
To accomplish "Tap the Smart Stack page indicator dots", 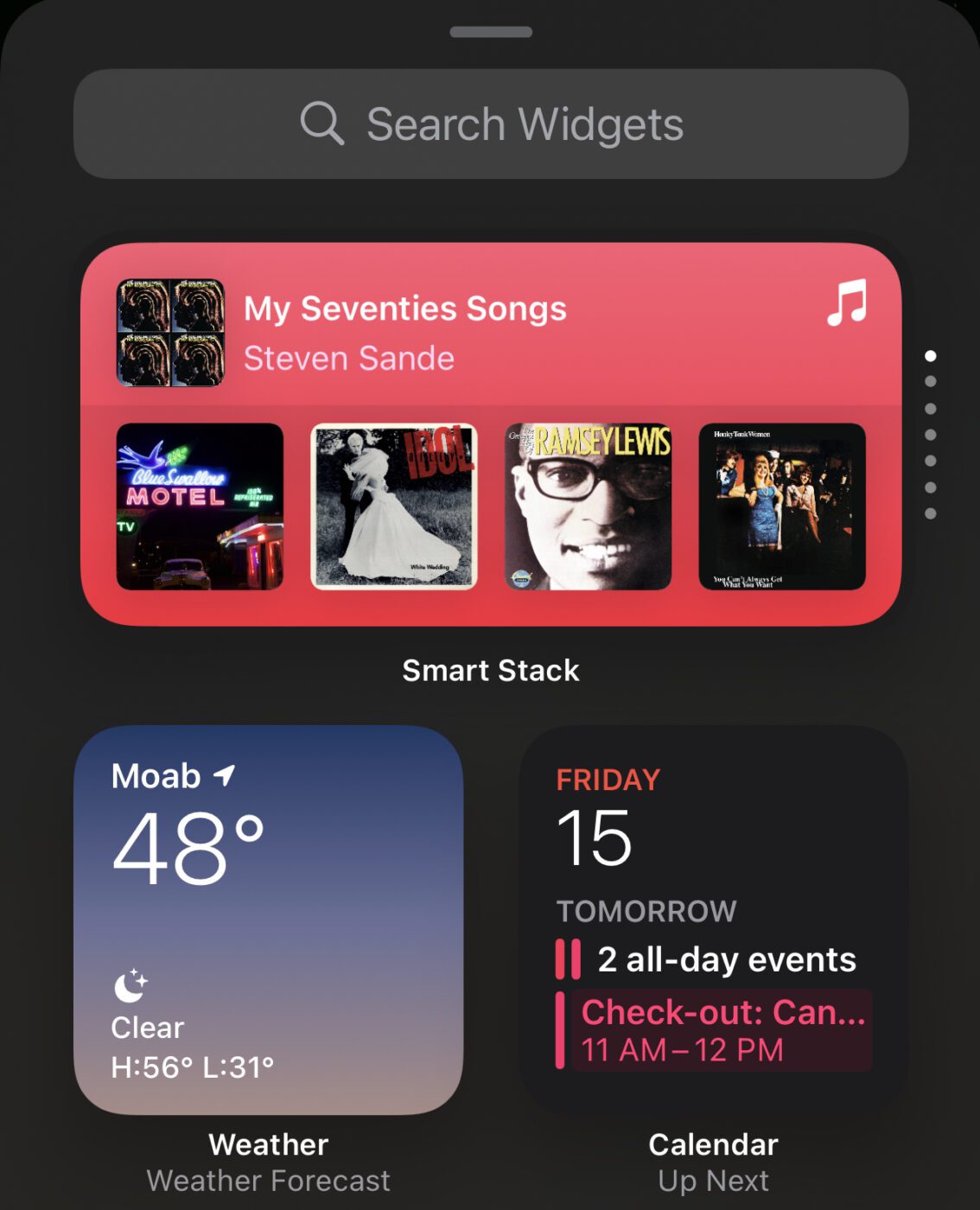I will pos(930,435).
